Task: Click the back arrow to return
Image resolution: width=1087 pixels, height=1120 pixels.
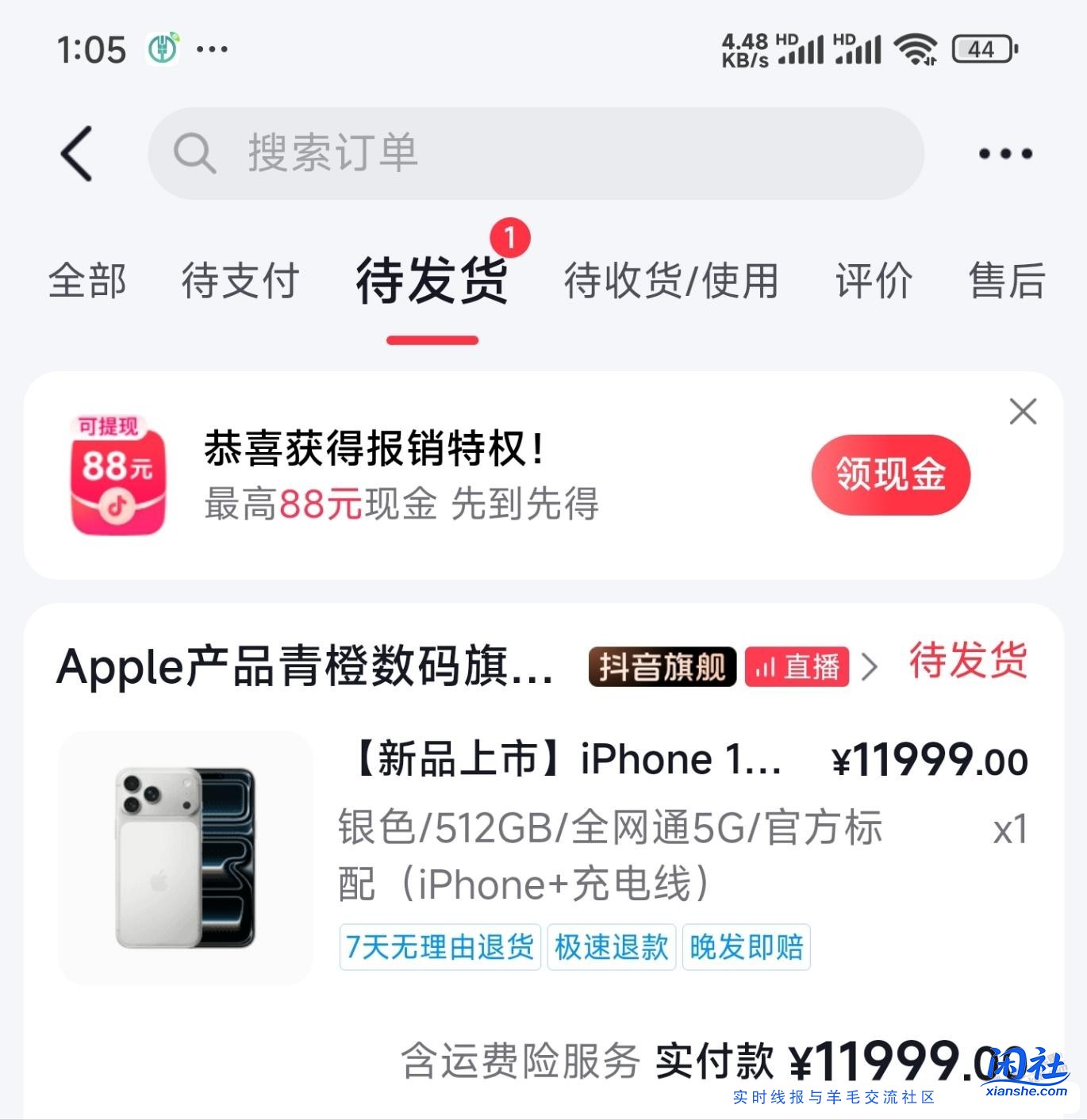Action: (77, 154)
